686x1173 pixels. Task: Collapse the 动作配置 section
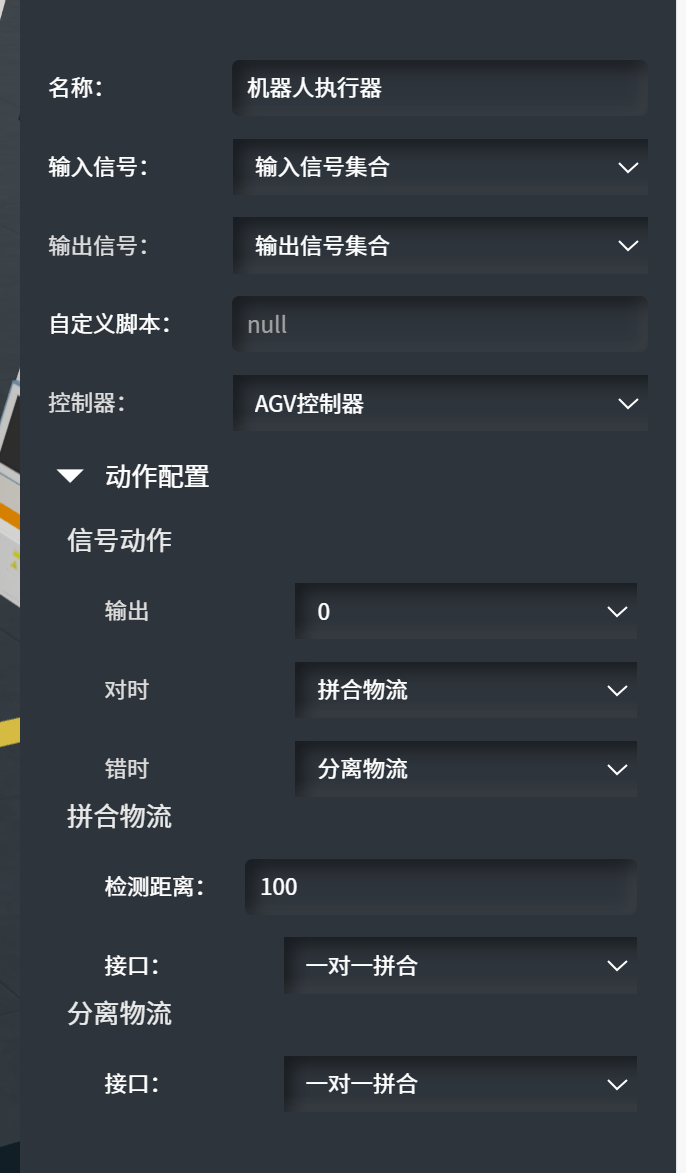[x=71, y=477]
